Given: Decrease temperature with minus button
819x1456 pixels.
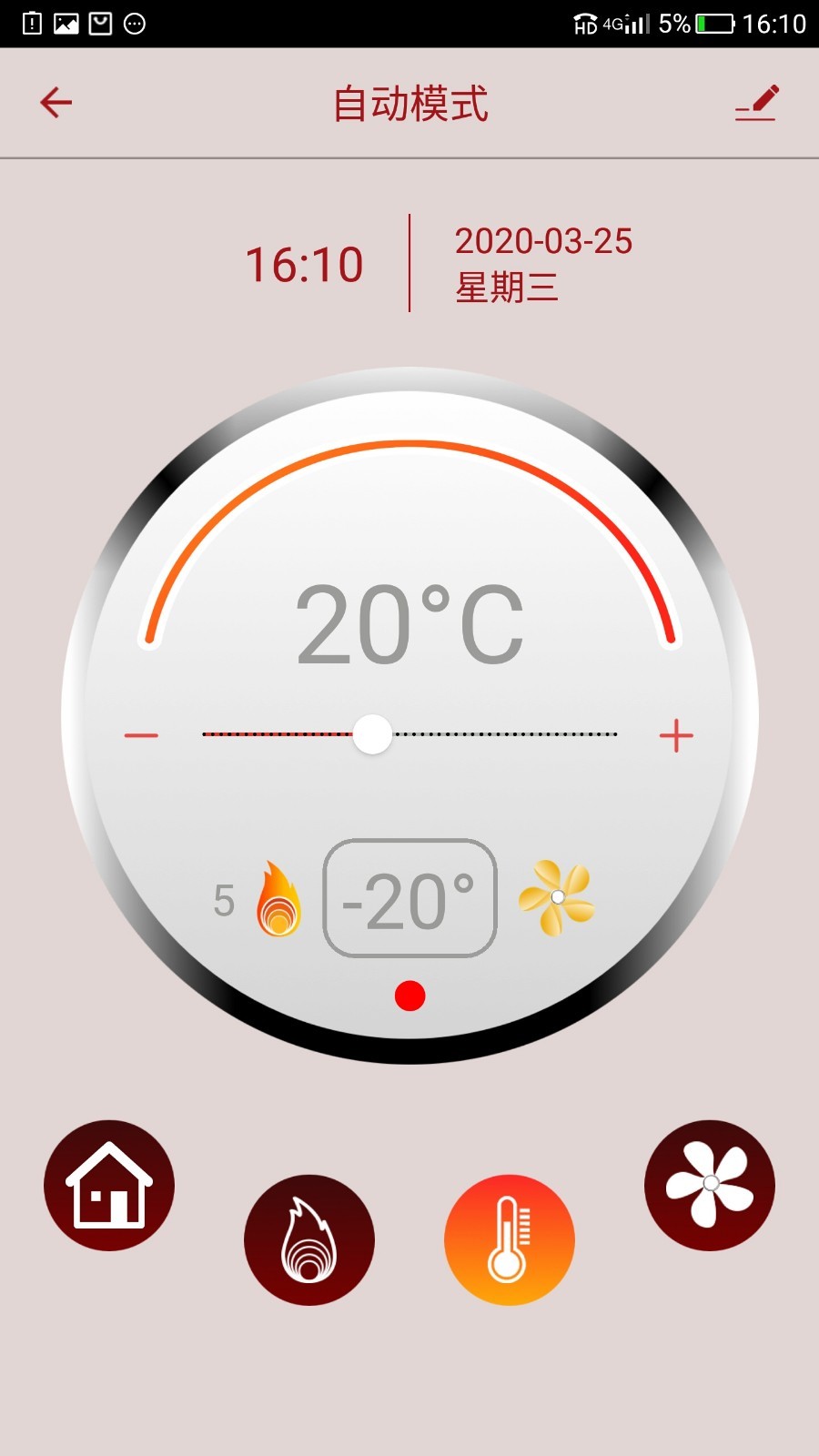Looking at the screenshot, I should [x=141, y=735].
